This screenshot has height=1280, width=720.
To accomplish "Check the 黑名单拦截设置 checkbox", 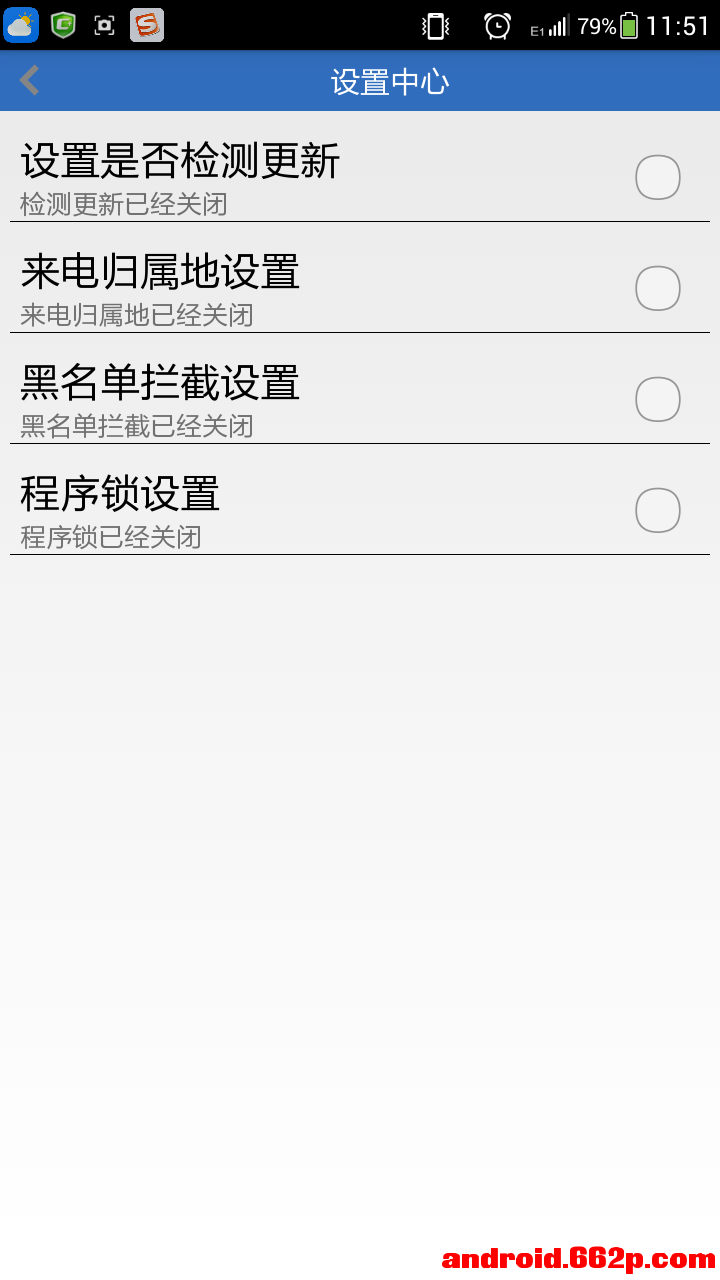I will [x=658, y=400].
